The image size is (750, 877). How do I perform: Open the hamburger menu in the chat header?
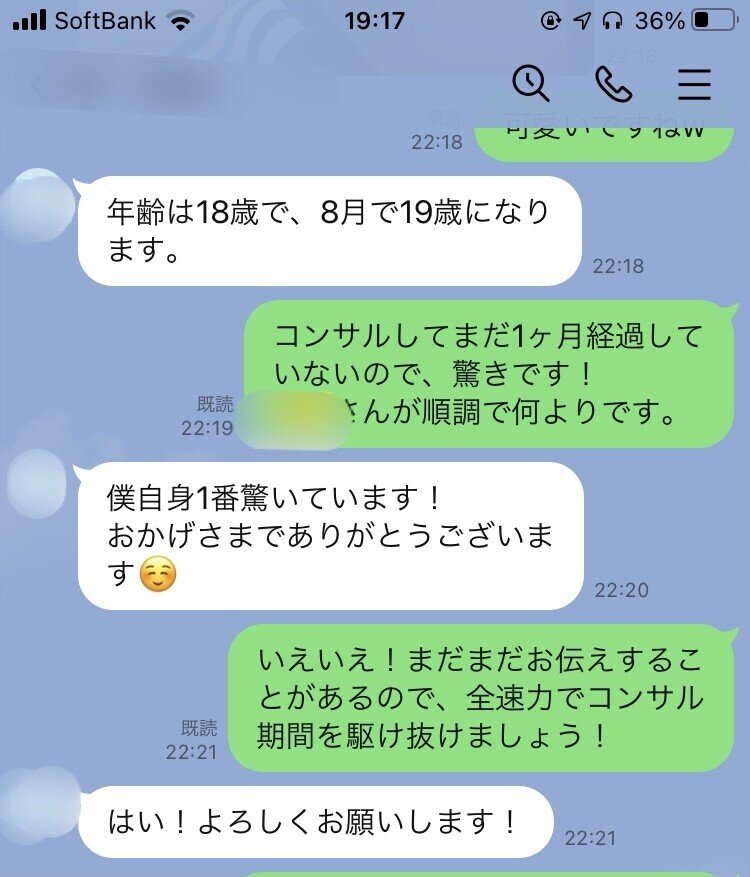point(694,85)
